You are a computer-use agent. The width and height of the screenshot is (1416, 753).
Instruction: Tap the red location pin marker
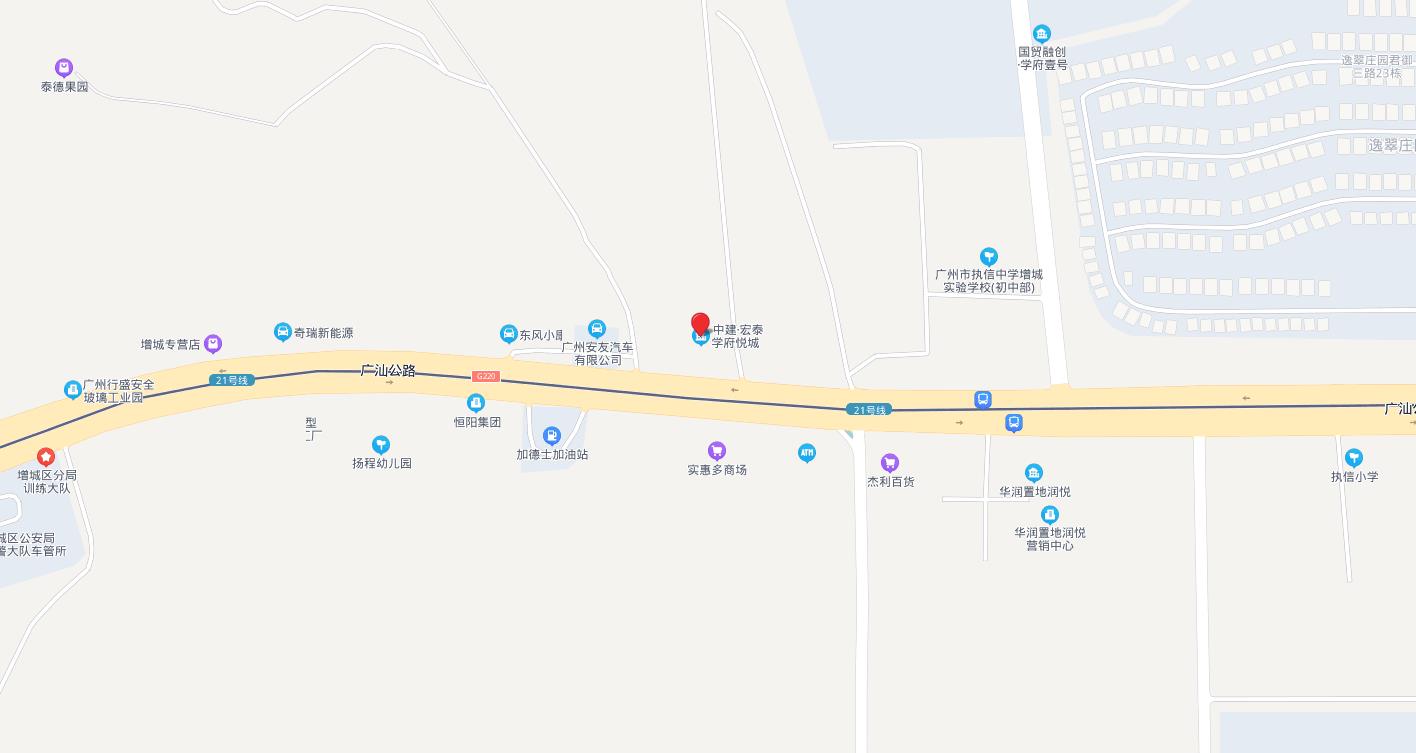(700, 324)
